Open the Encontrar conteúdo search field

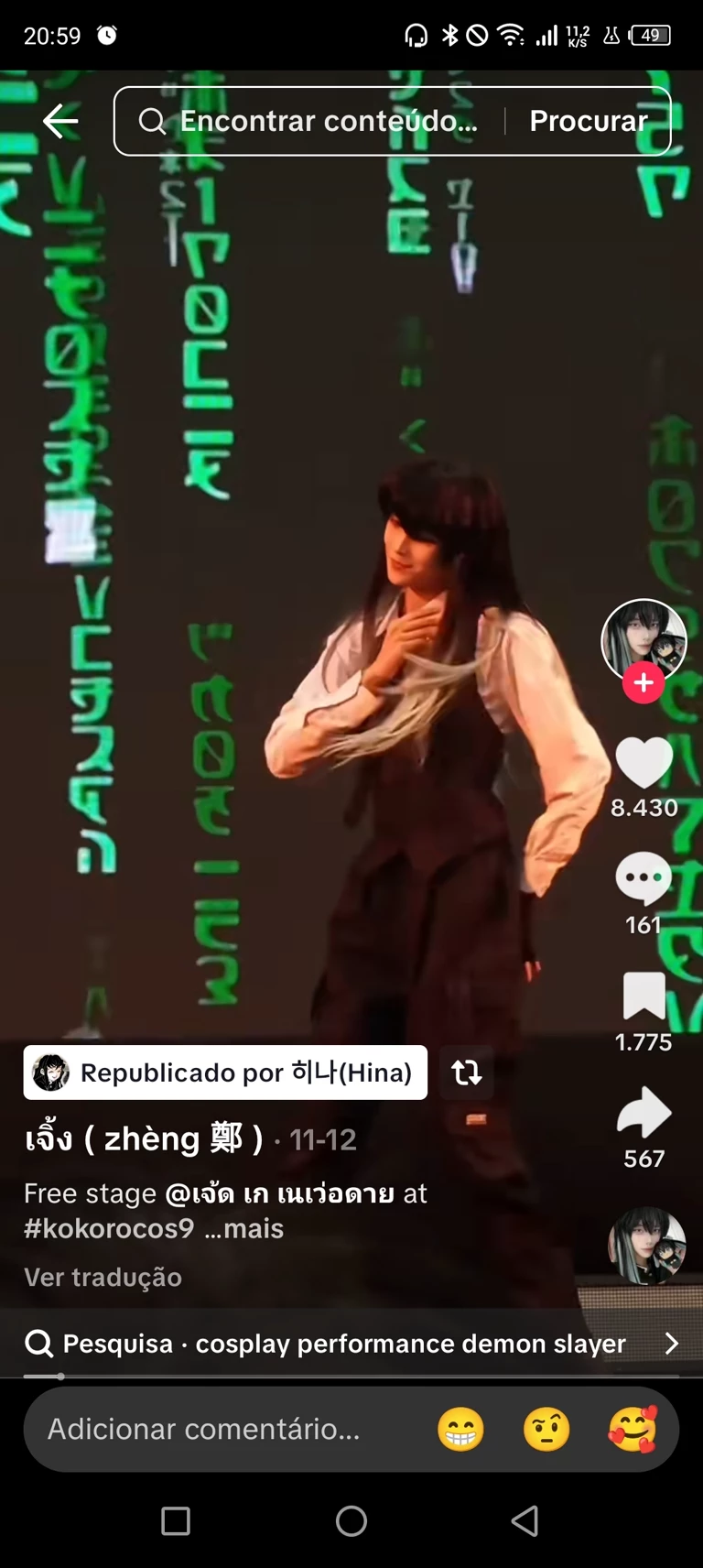pyautogui.click(x=311, y=121)
